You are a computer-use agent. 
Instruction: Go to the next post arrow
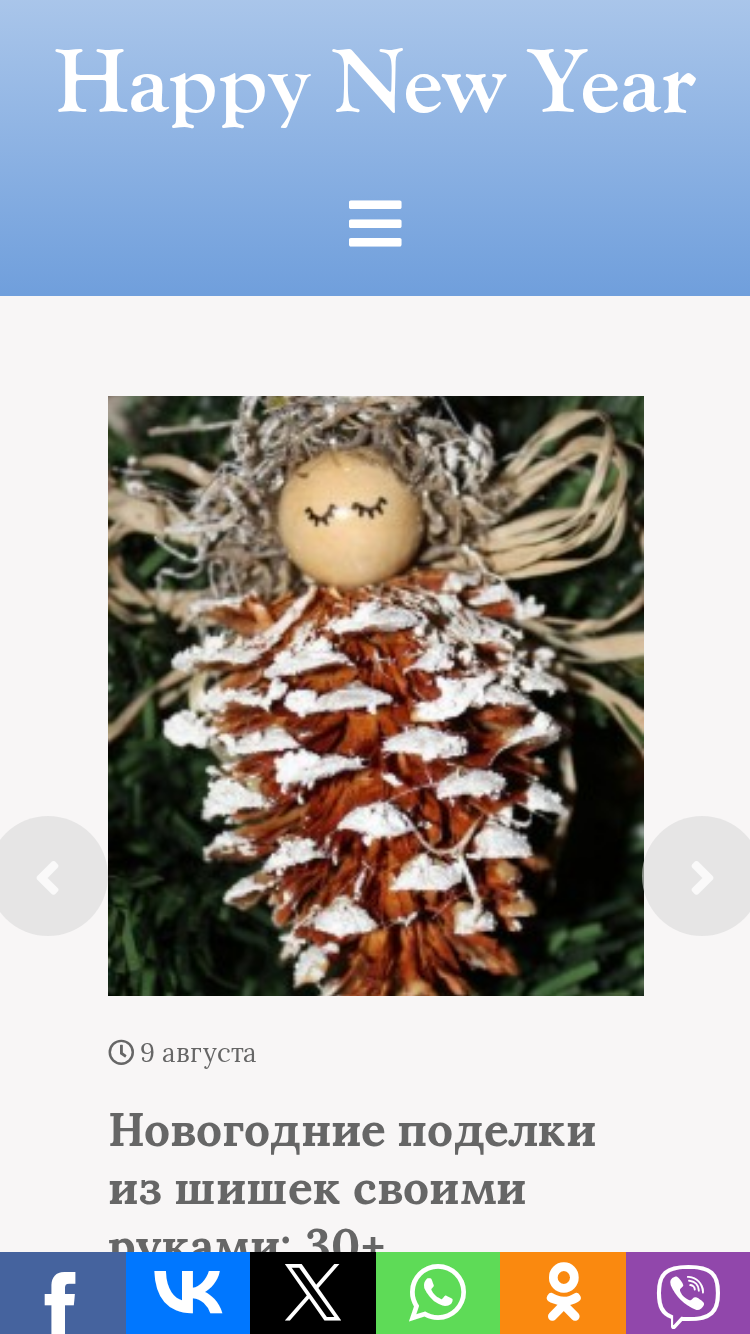click(x=699, y=876)
